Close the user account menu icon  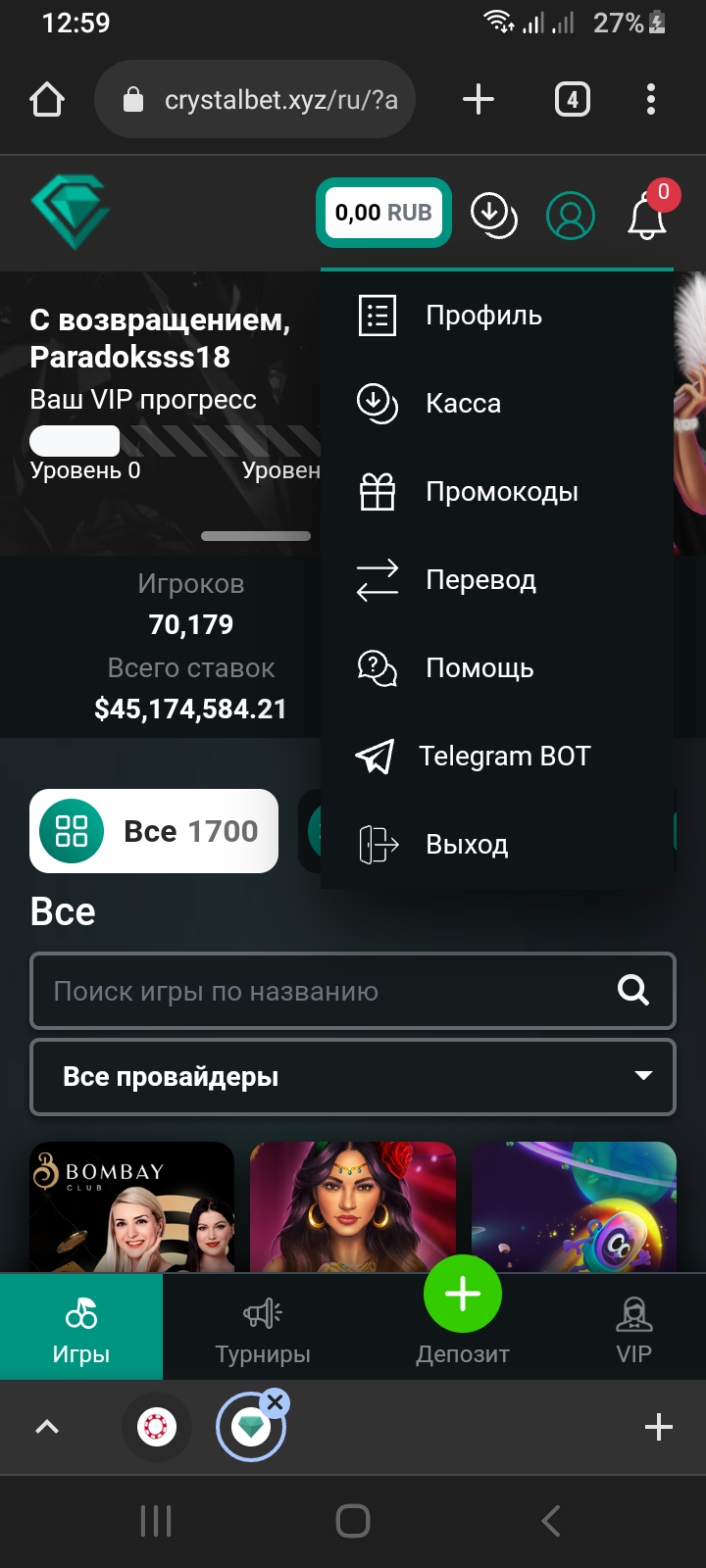coord(571,216)
